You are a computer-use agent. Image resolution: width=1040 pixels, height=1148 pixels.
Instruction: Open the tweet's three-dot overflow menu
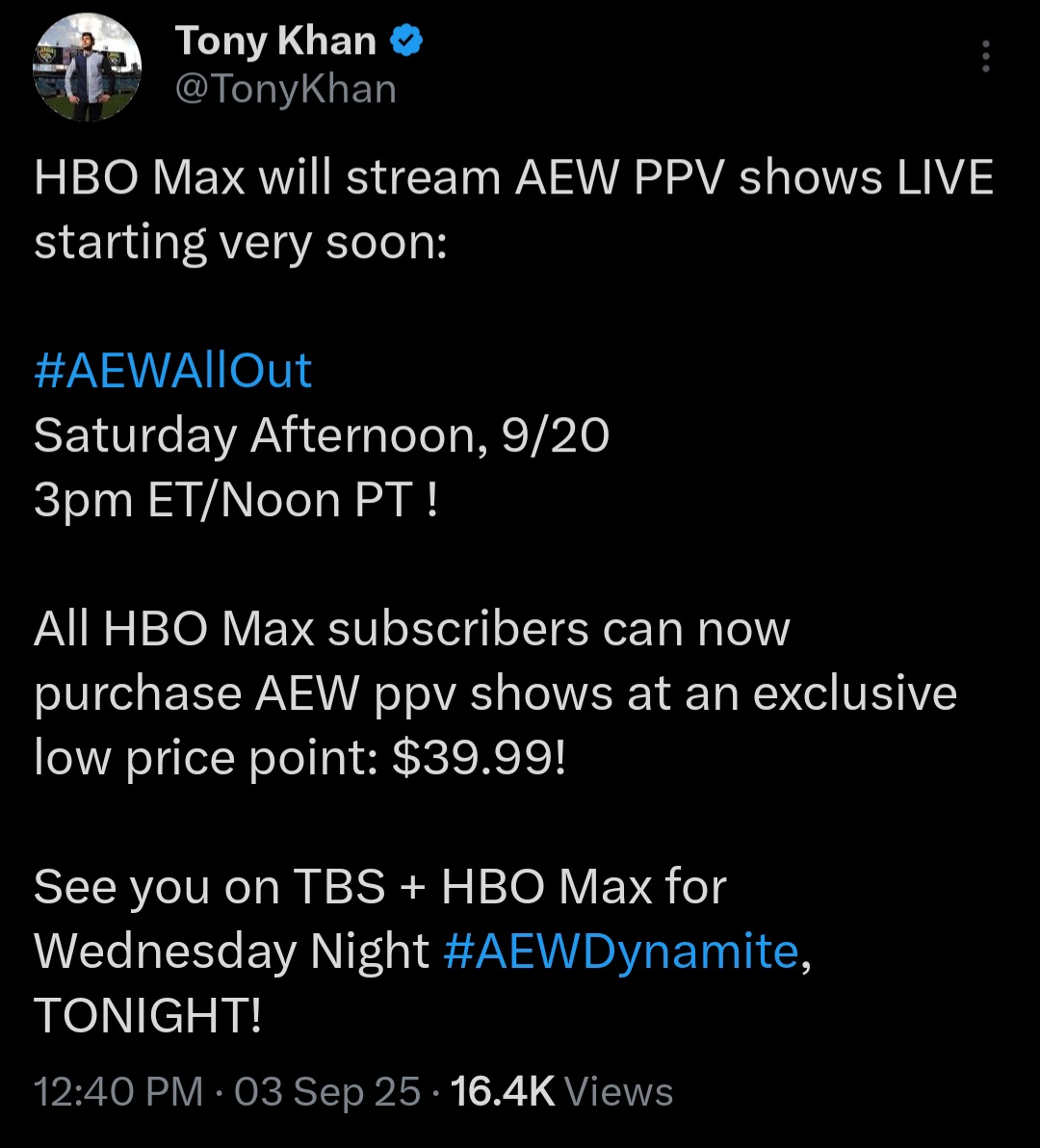985,58
